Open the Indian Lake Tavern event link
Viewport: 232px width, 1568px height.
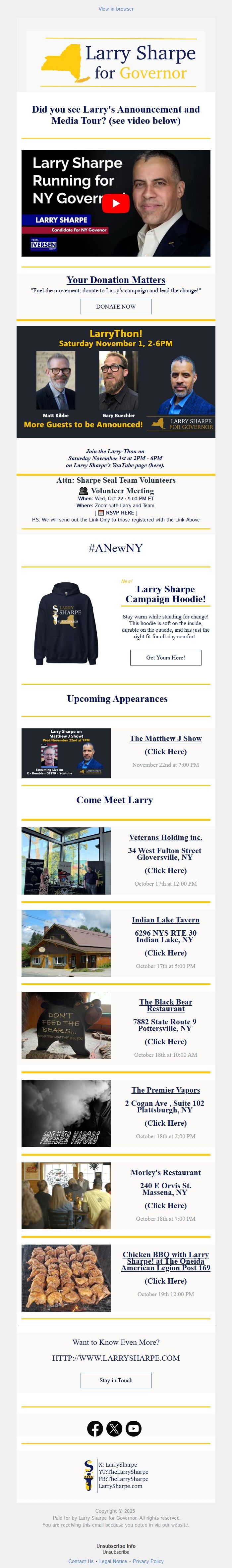(x=165, y=920)
